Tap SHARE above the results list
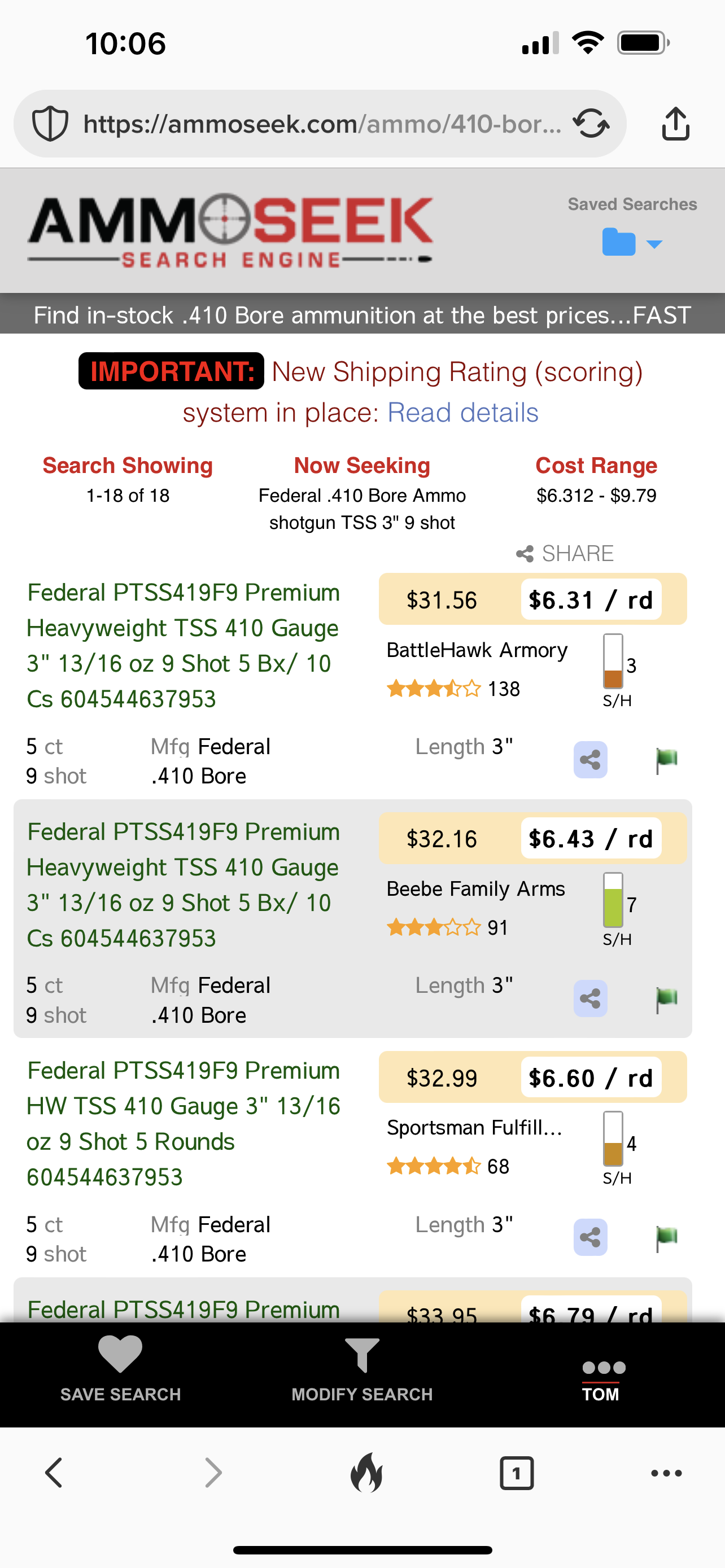This screenshot has height=1568, width=725. [565, 553]
